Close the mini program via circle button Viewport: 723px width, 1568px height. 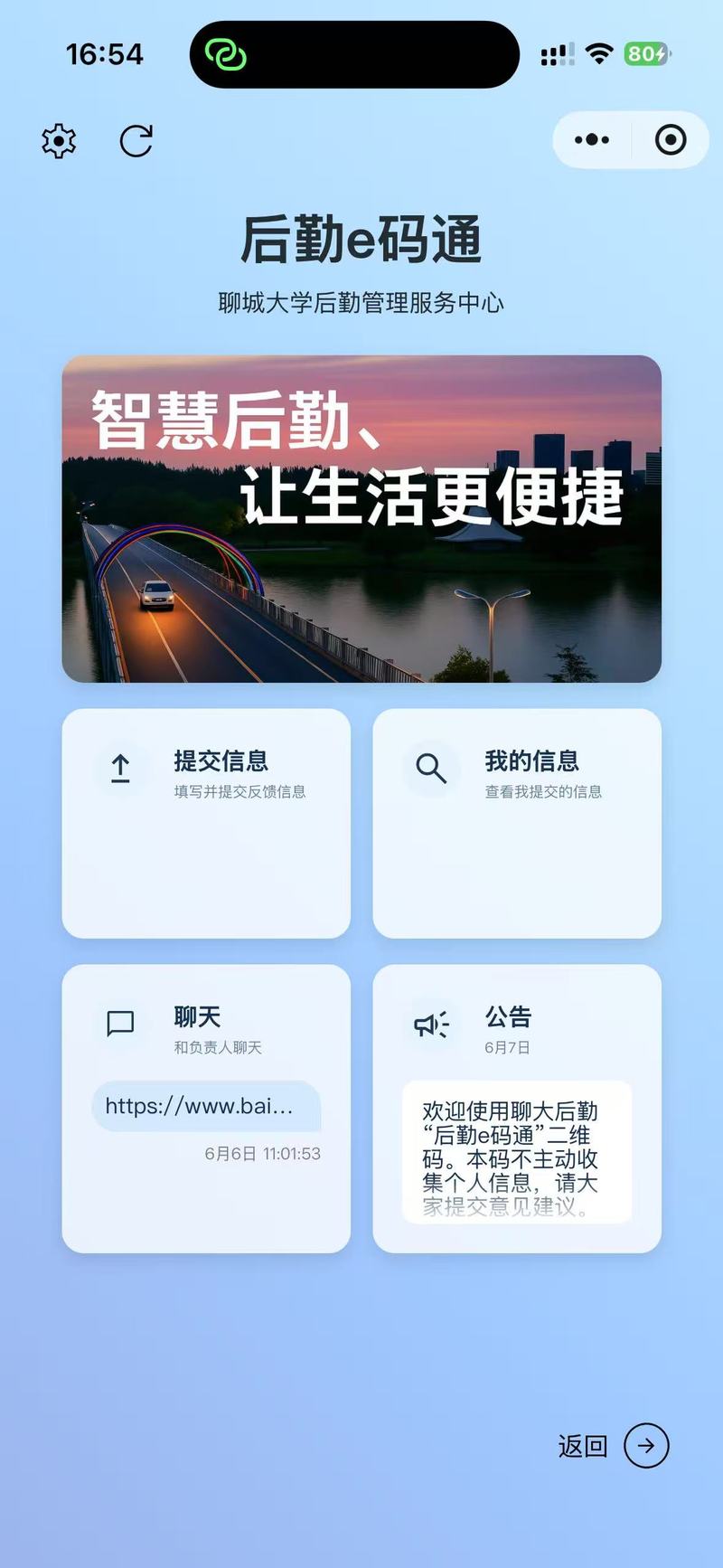(671, 140)
